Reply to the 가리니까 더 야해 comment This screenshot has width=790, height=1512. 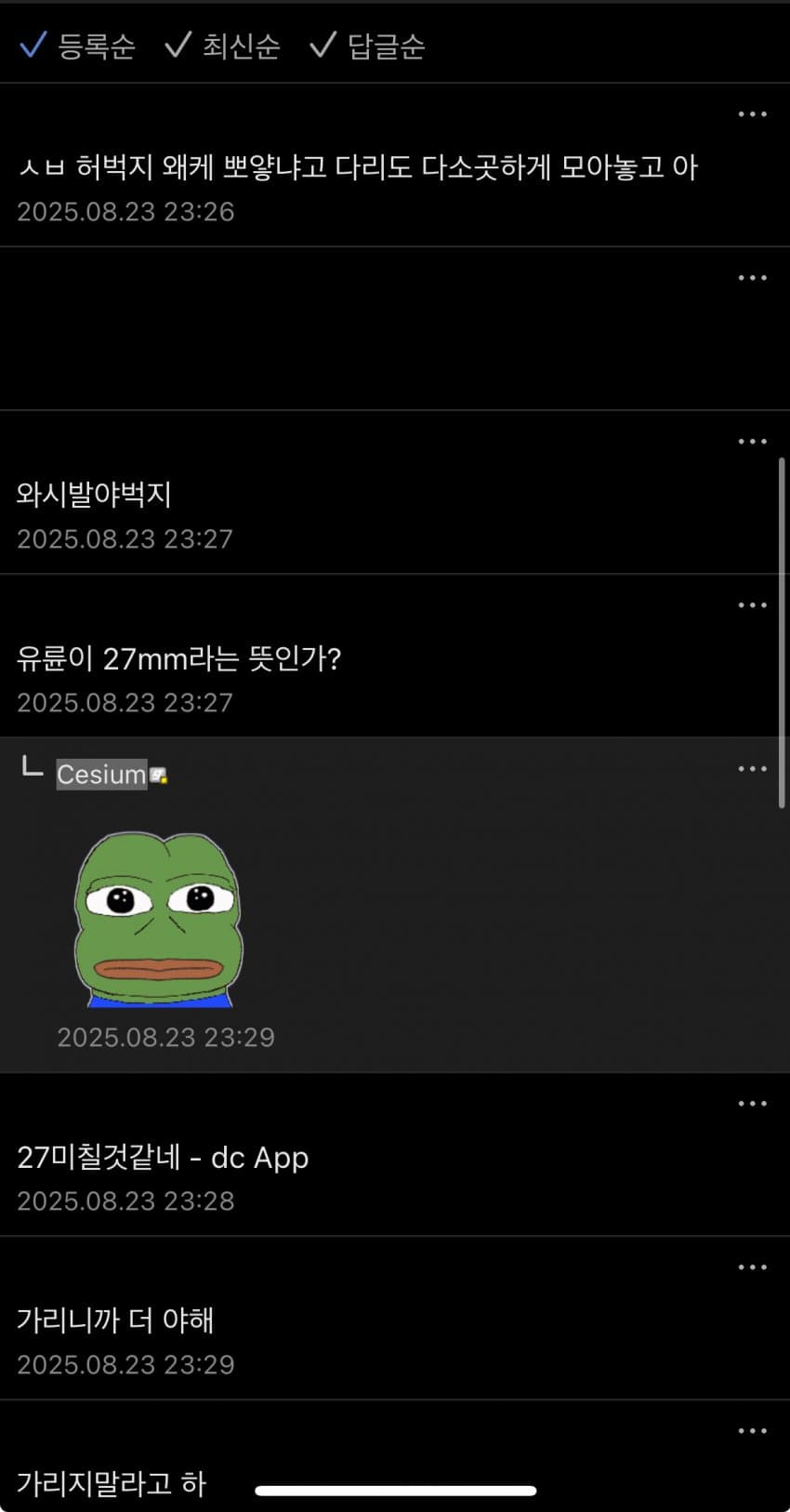(115, 1320)
